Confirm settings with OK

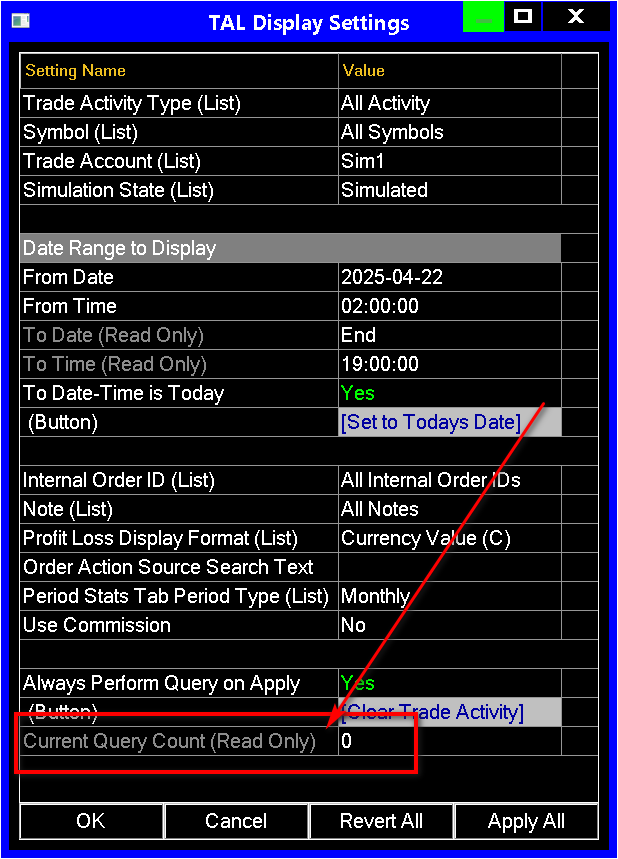click(x=90, y=821)
